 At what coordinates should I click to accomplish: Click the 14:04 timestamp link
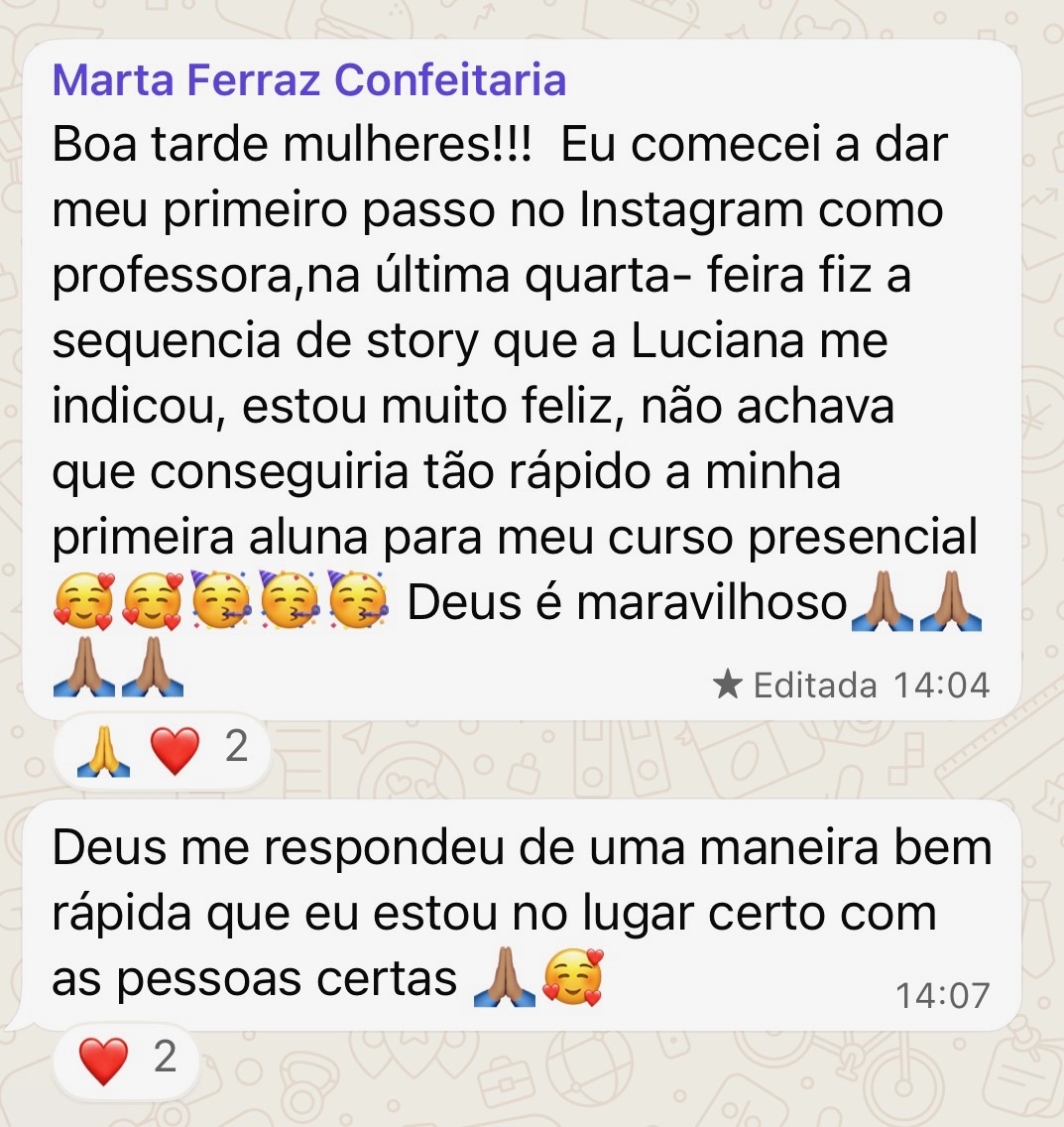(x=944, y=683)
